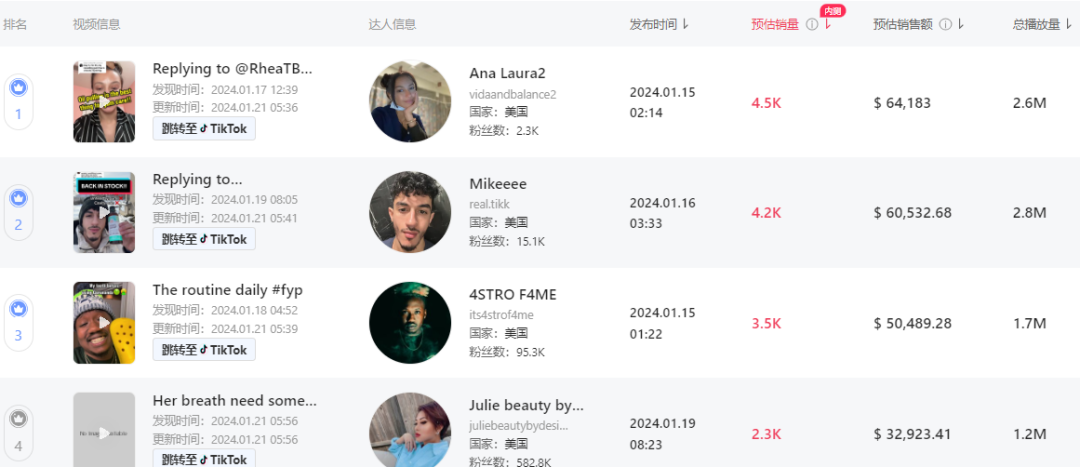Show info tooltip for 预估销量

tap(812, 25)
